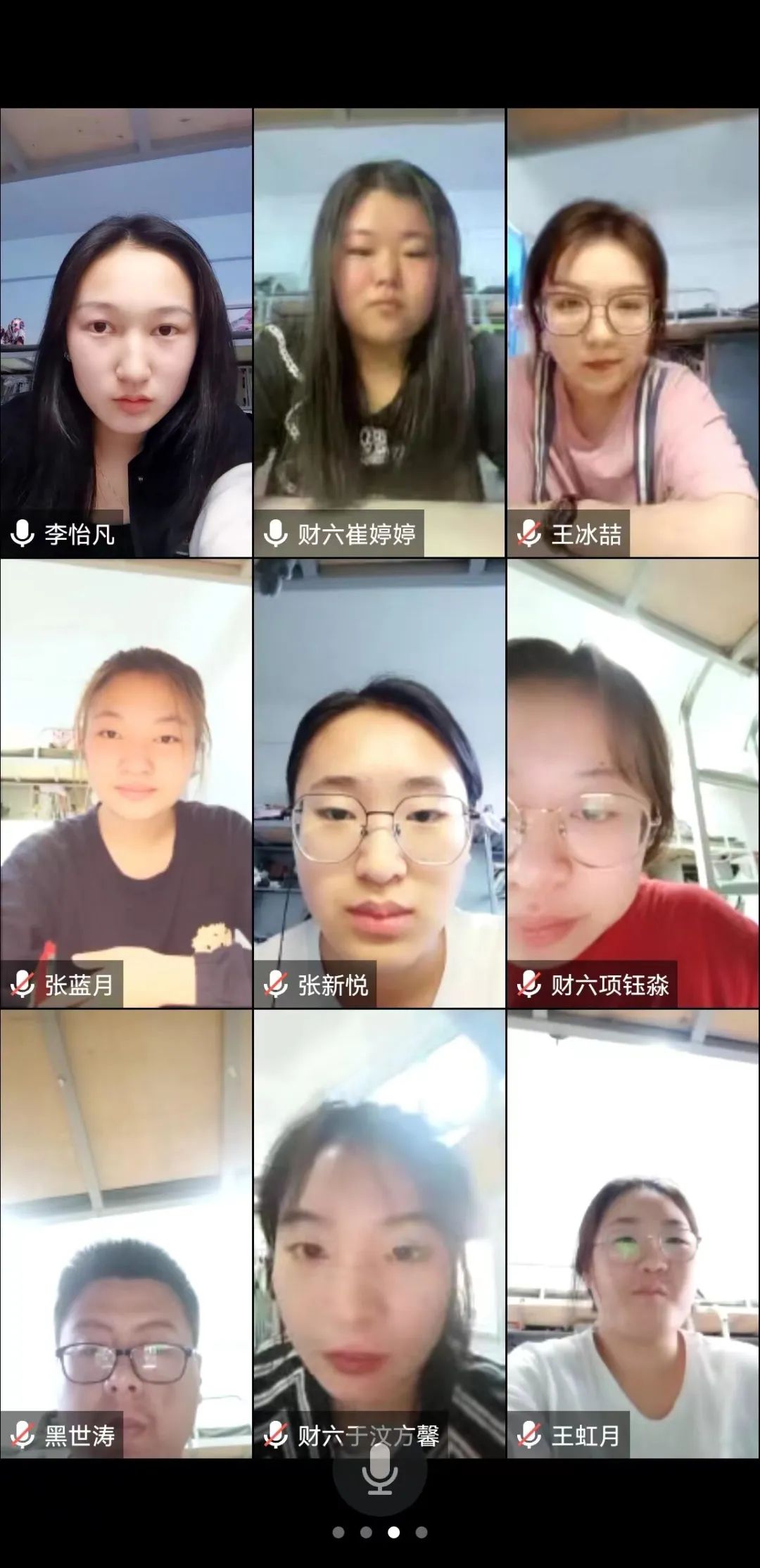The width and height of the screenshot is (760, 1568).
Task: Jump to the first page indicator dot
Action: 338,1532
